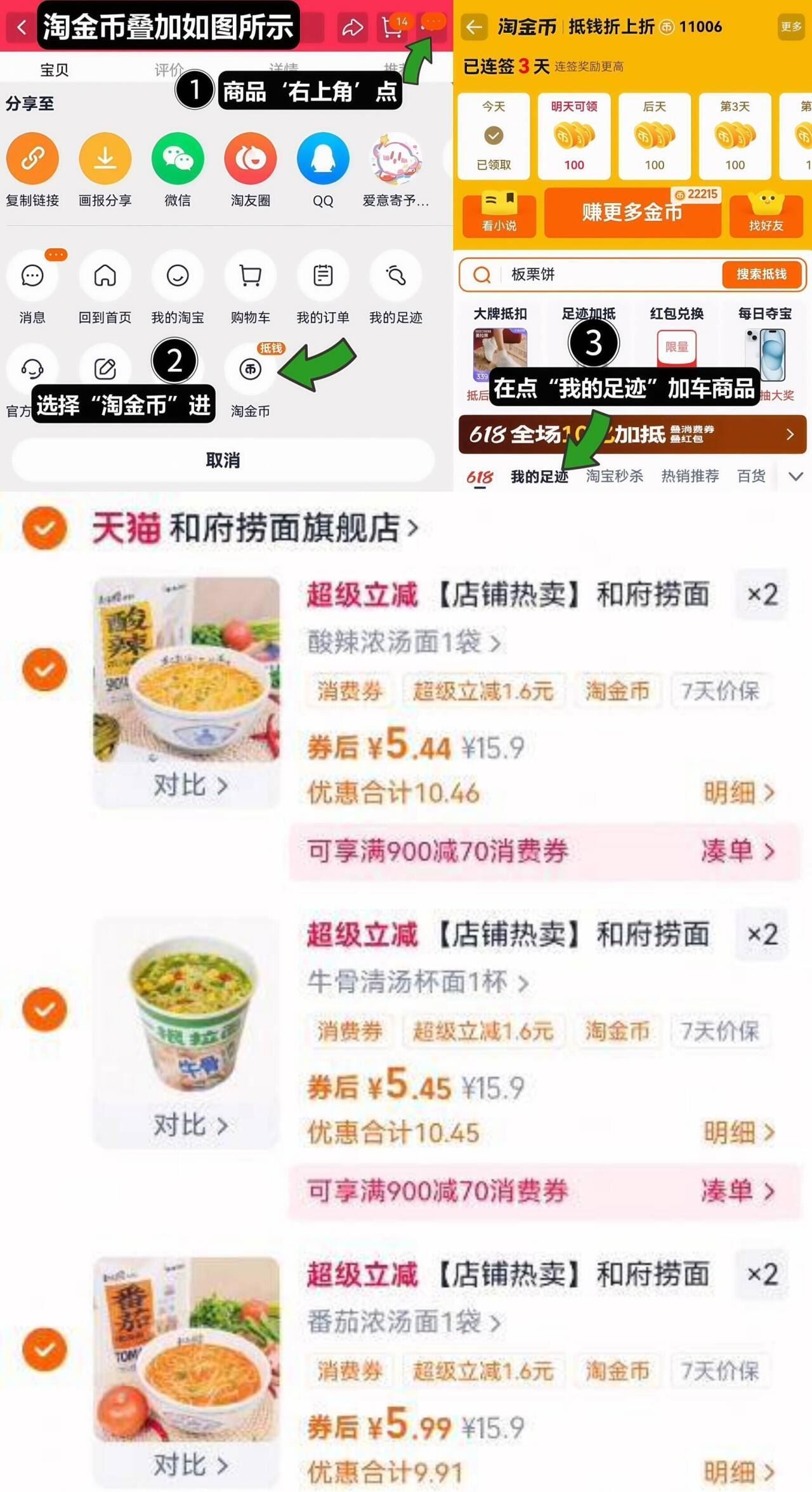Select 复制链接 to copy the link
The width and height of the screenshot is (812, 1492).
point(33,159)
